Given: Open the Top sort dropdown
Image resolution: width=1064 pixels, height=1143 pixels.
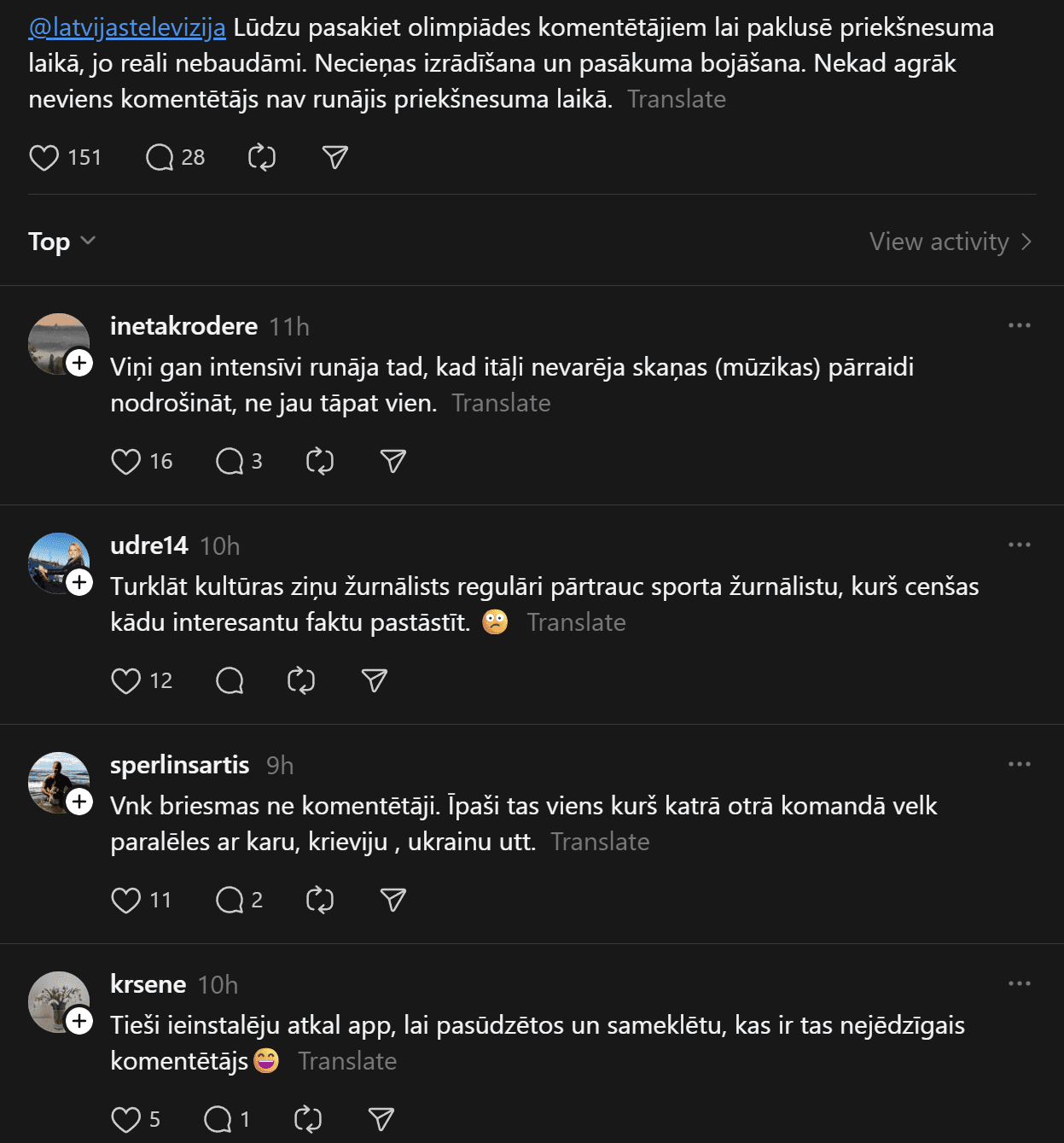Looking at the screenshot, I should [x=61, y=242].
